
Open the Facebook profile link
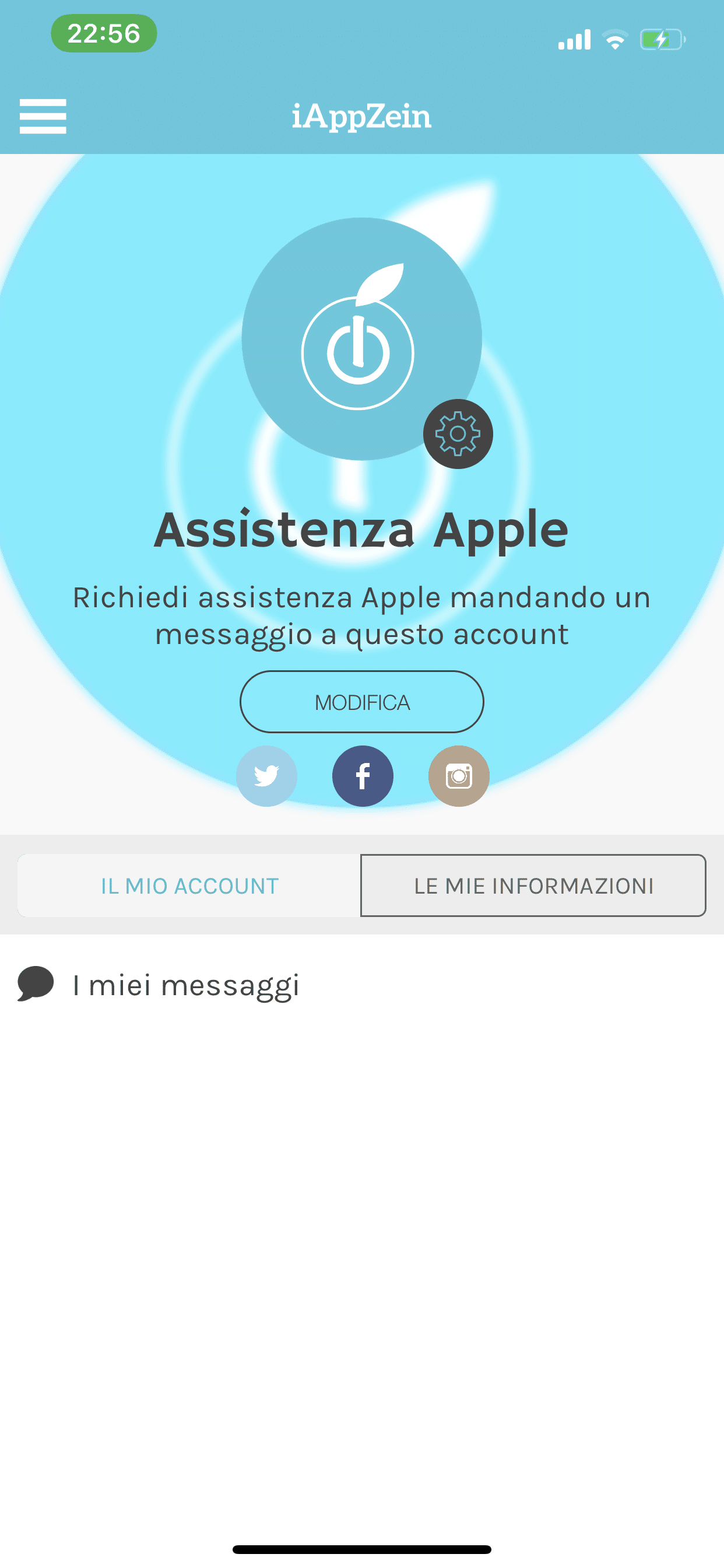tap(363, 776)
